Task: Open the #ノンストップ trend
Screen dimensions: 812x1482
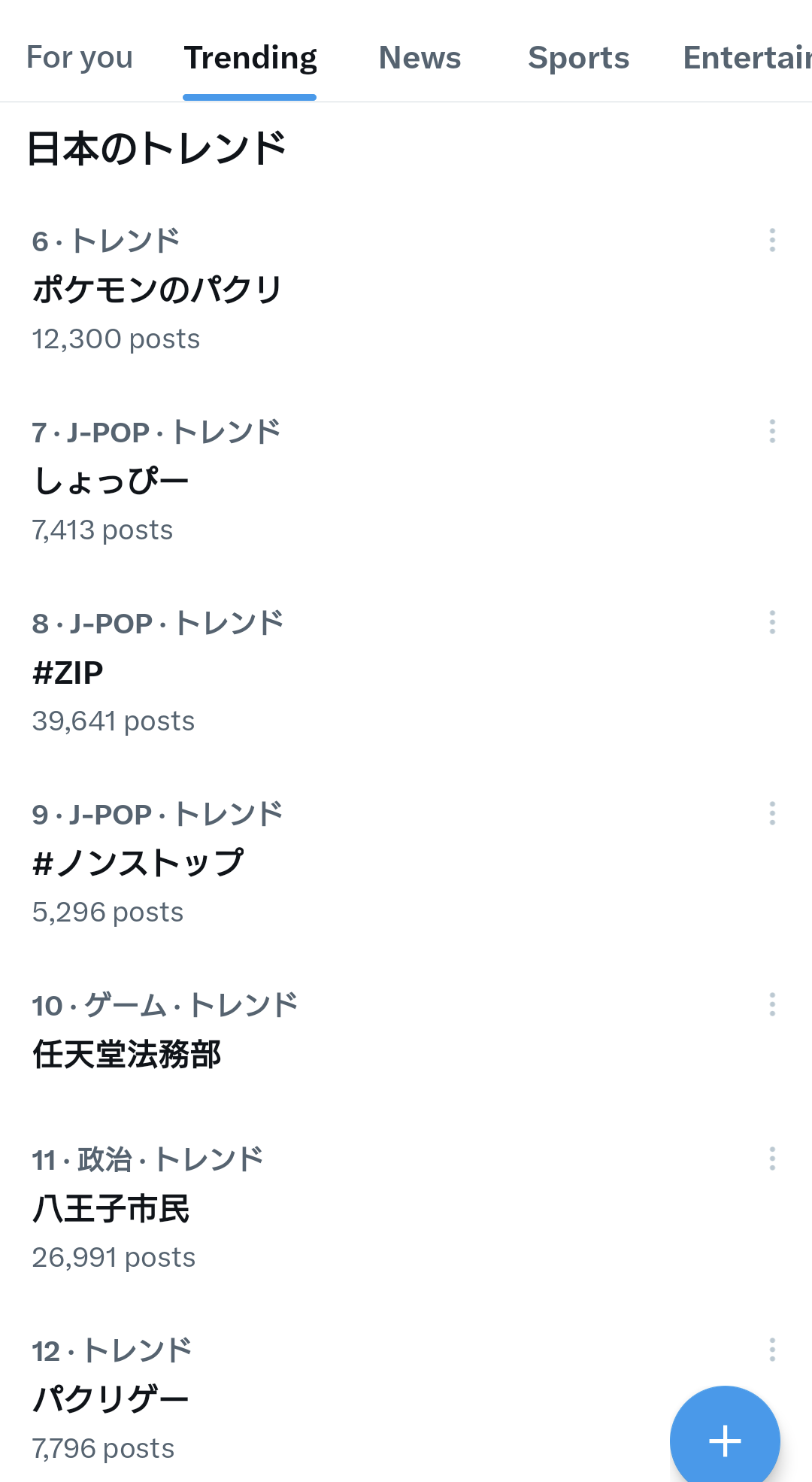Action: [x=138, y=863]
